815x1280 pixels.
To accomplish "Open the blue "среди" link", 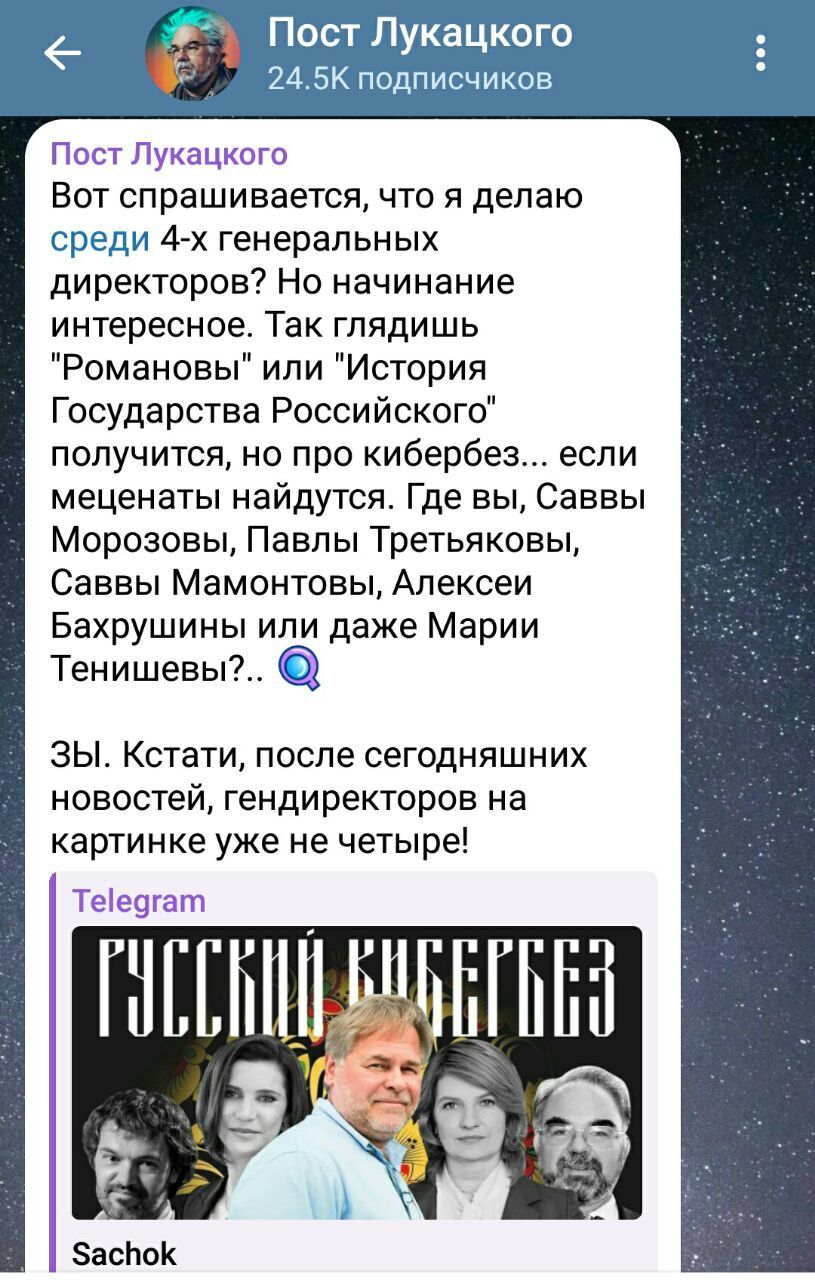I will [x=100, y=239].
